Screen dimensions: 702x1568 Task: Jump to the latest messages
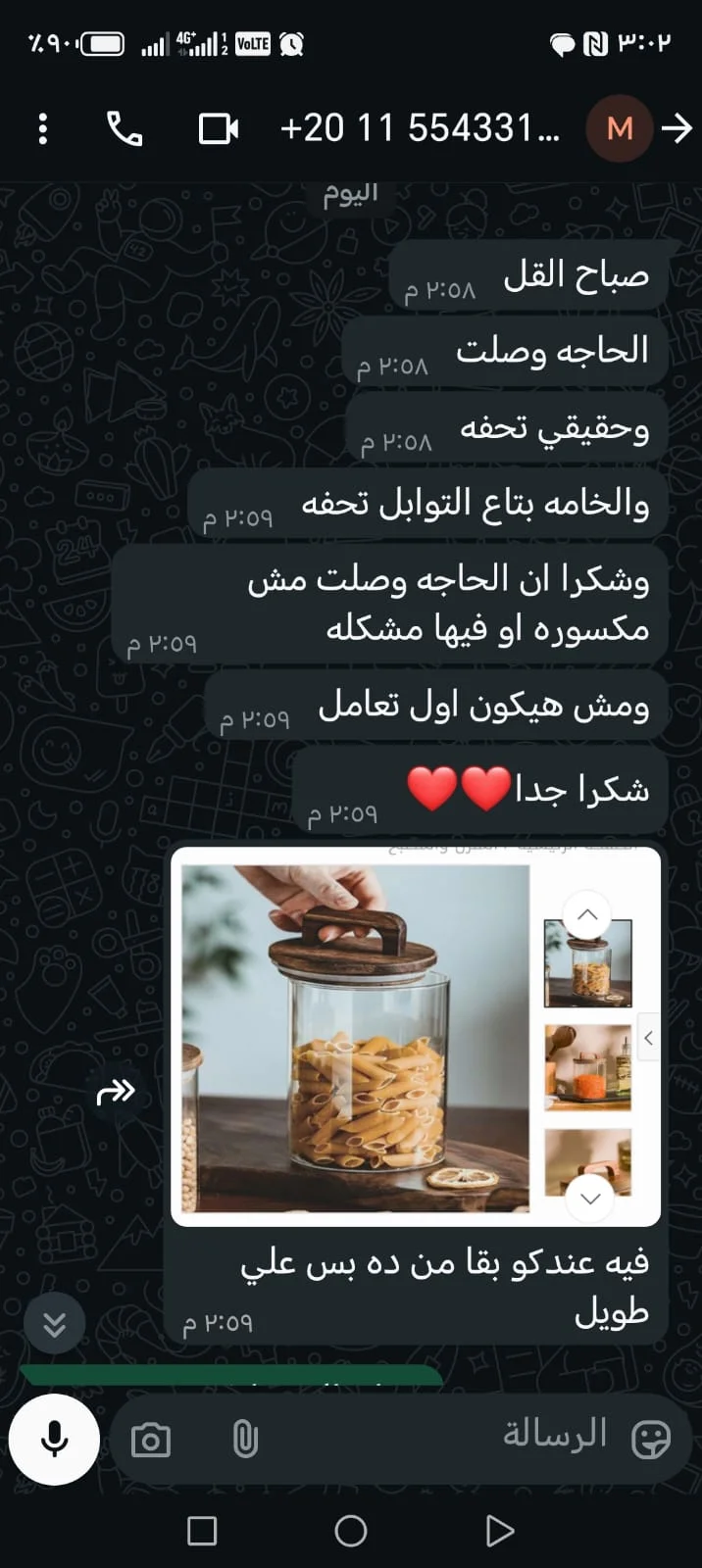54,1325
